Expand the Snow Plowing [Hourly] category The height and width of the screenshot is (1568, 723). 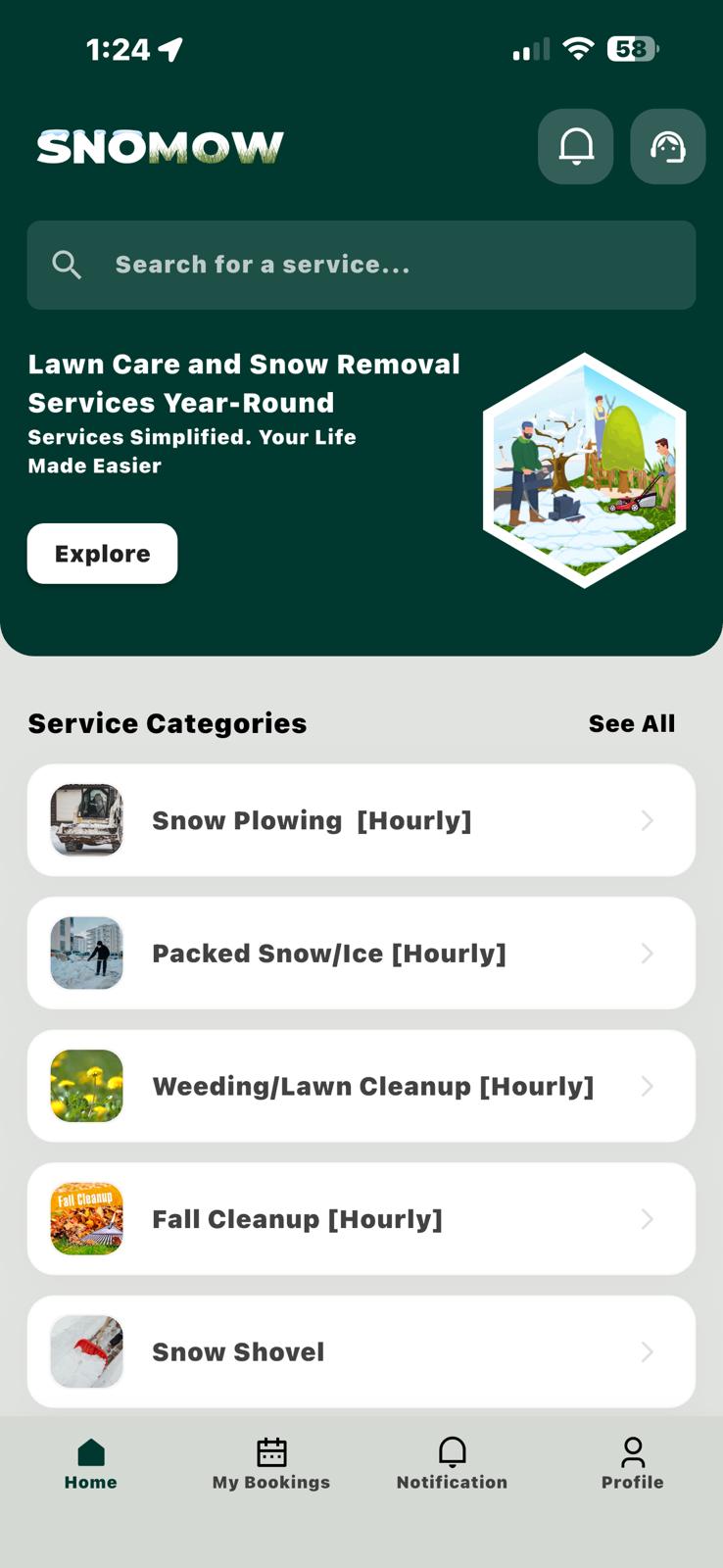[647, 820]
